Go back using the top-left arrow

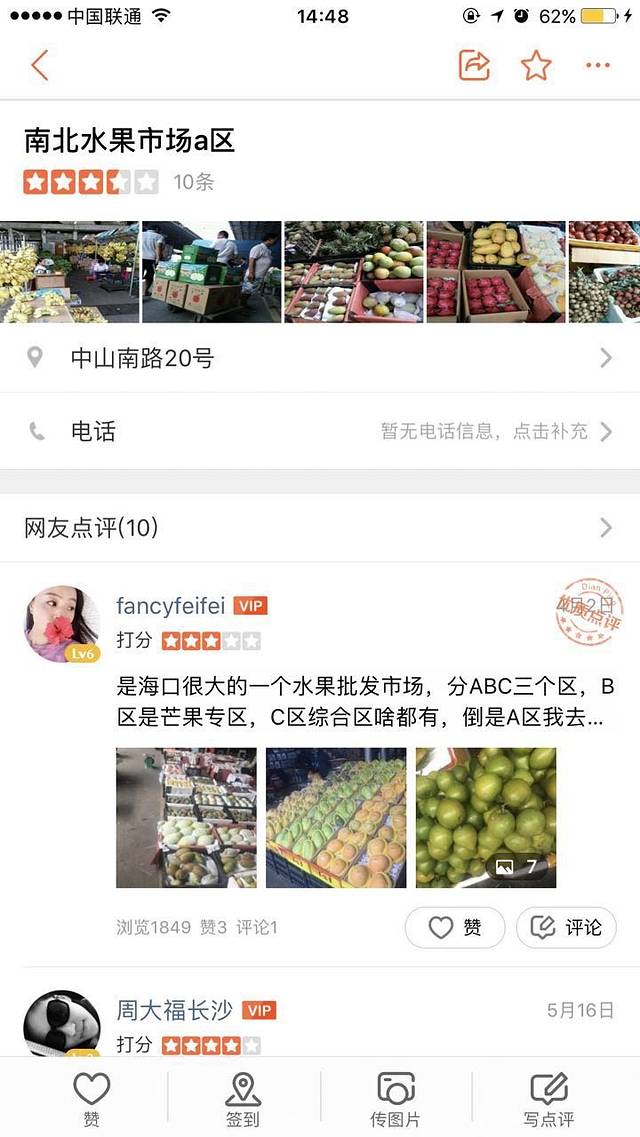(x=40, y=66)
